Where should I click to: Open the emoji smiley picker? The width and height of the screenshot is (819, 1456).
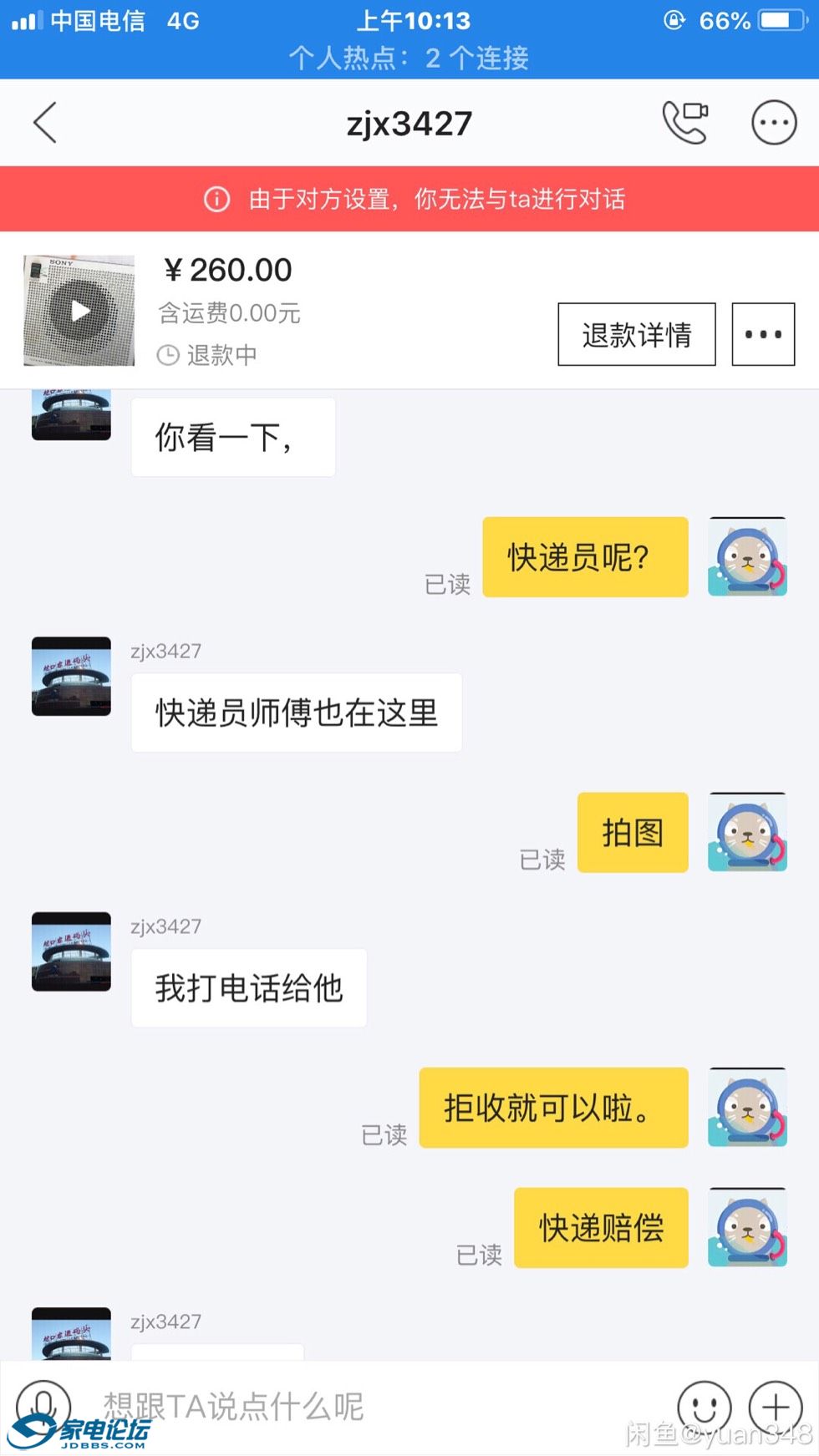(x=705, y=1408)
